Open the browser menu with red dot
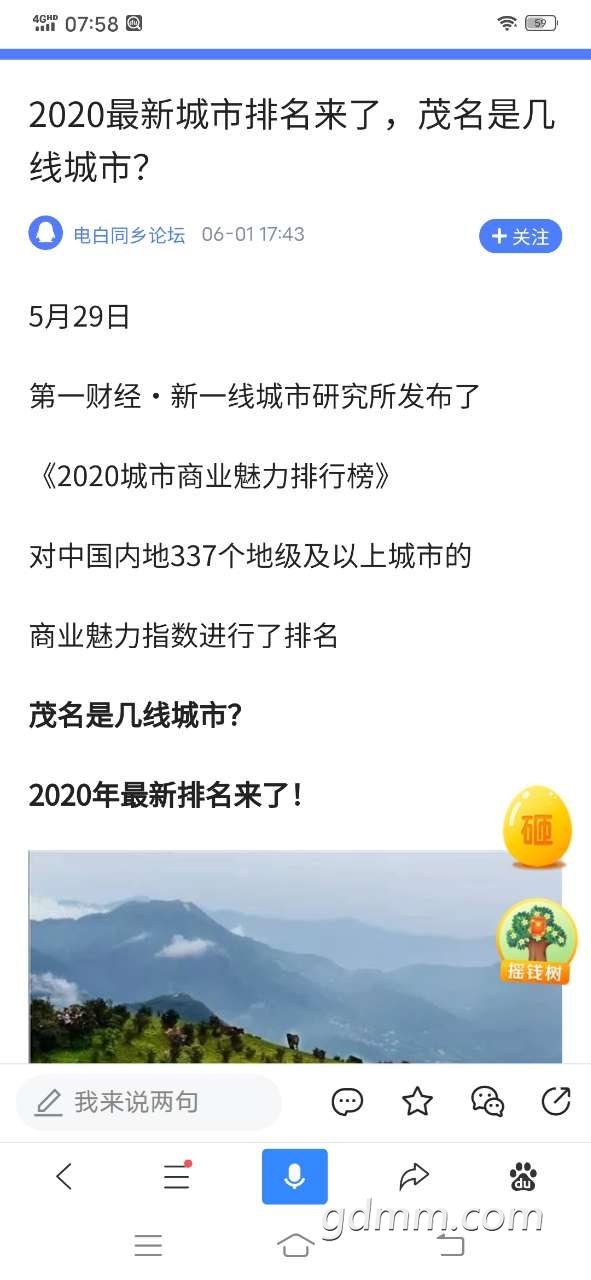591x1280 pixels. click(x=177, y=1177)
